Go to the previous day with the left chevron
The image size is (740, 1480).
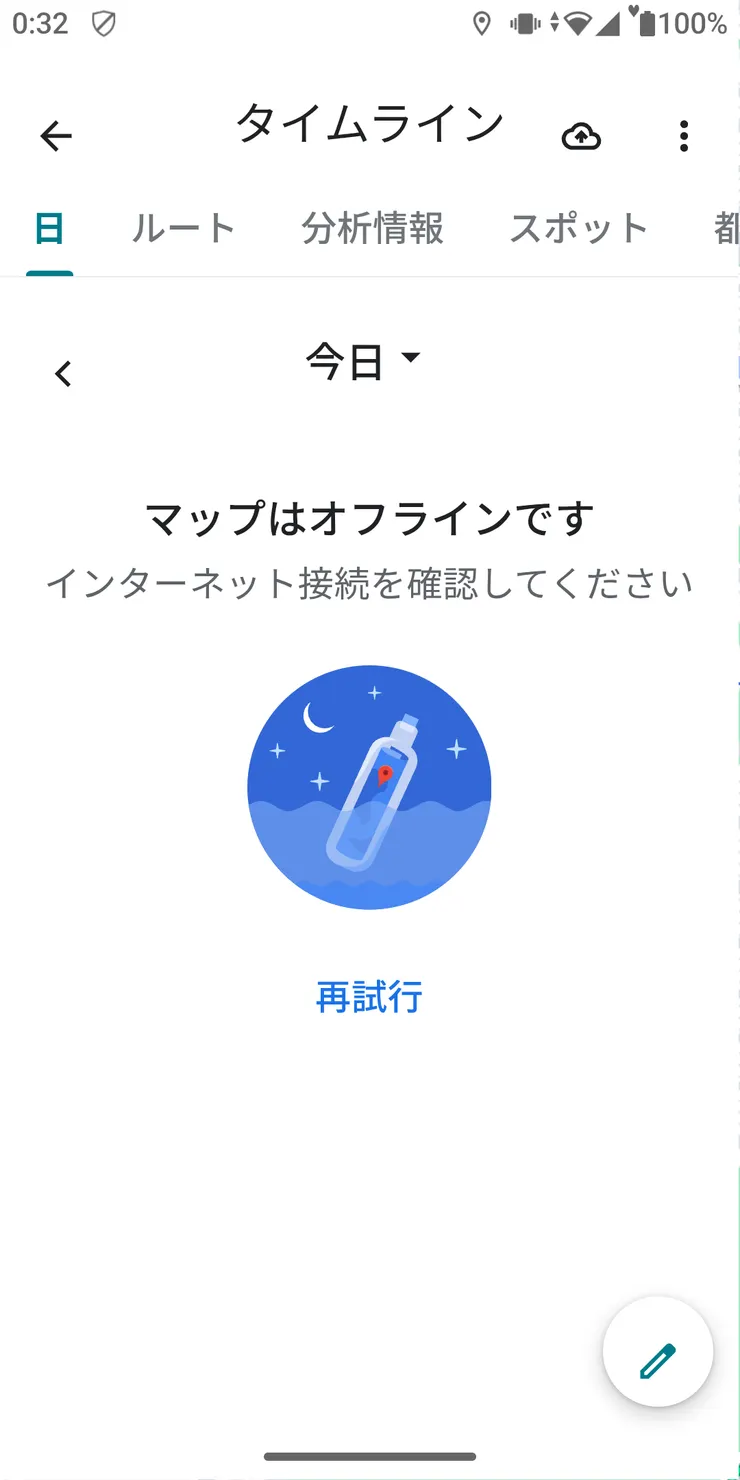pos(63,373)
